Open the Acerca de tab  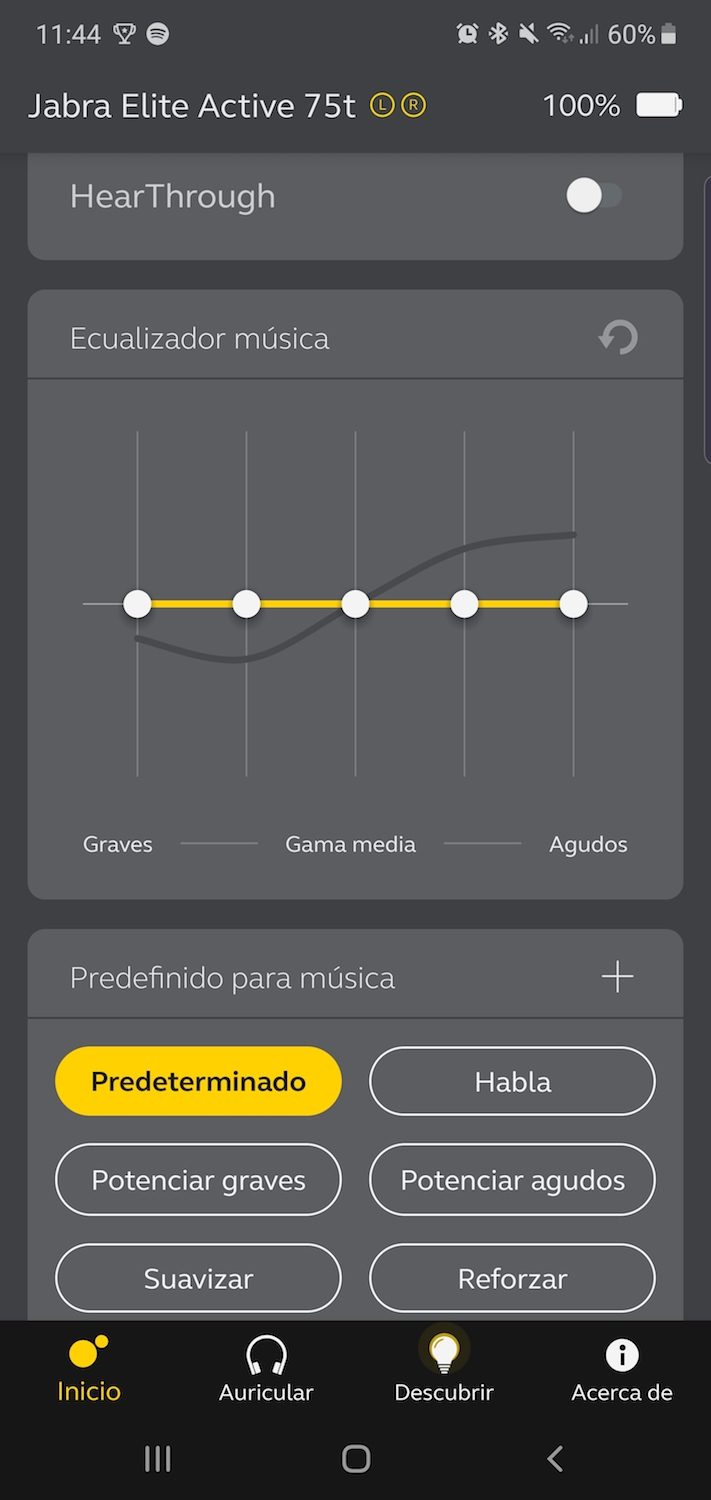[x=621, y=1370]
